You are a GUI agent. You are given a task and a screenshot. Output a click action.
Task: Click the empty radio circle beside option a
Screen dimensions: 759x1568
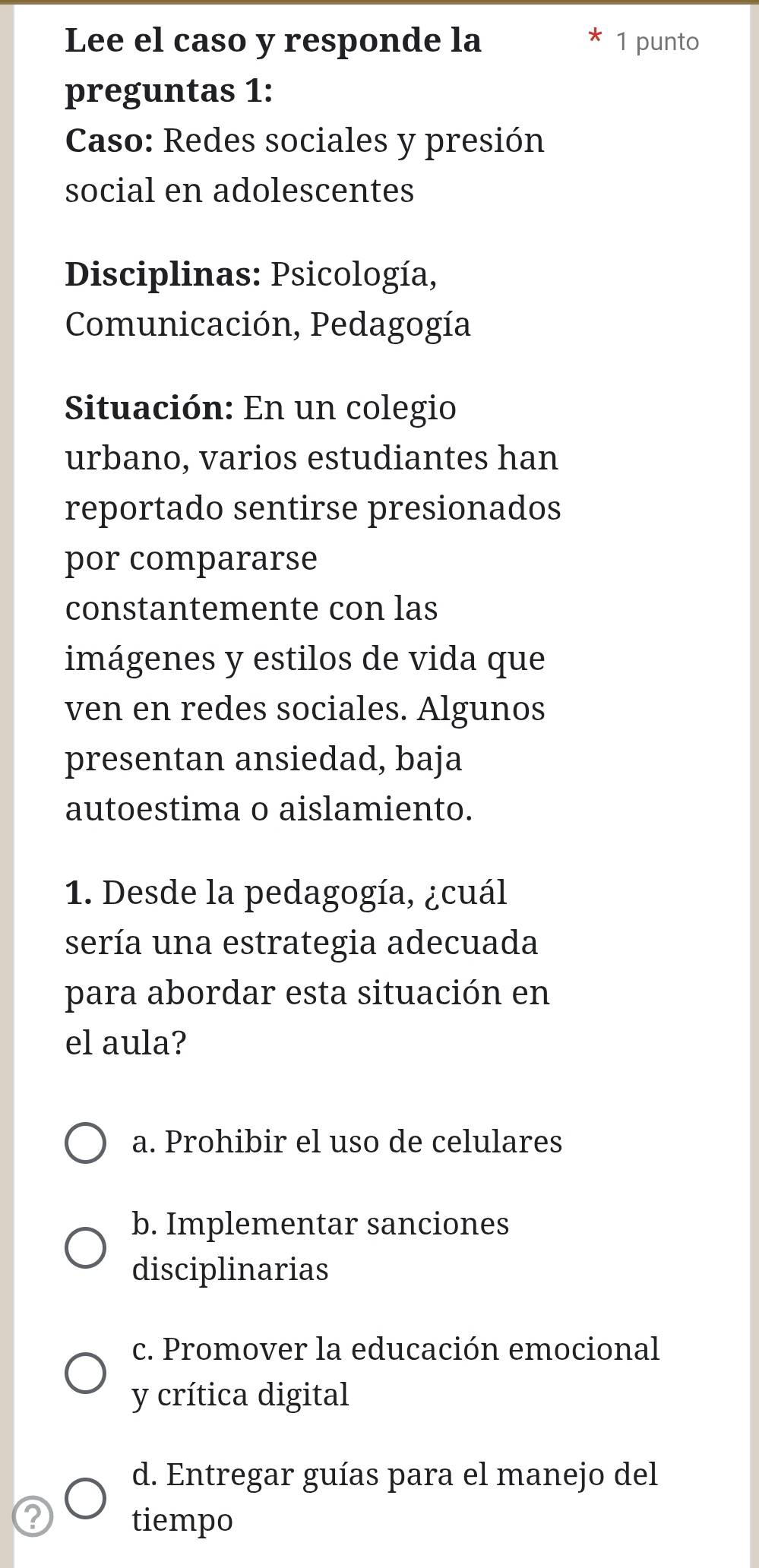(86, 1142)
